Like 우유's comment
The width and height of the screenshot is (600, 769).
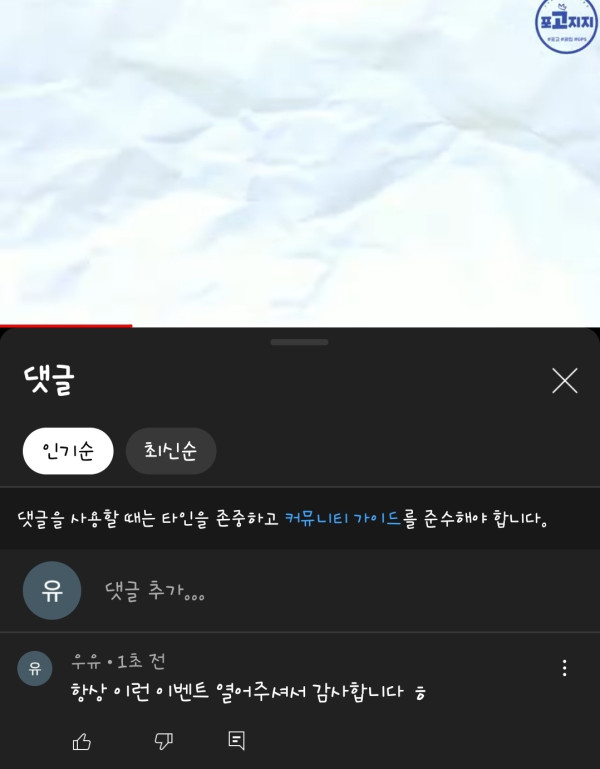[82, 741]
